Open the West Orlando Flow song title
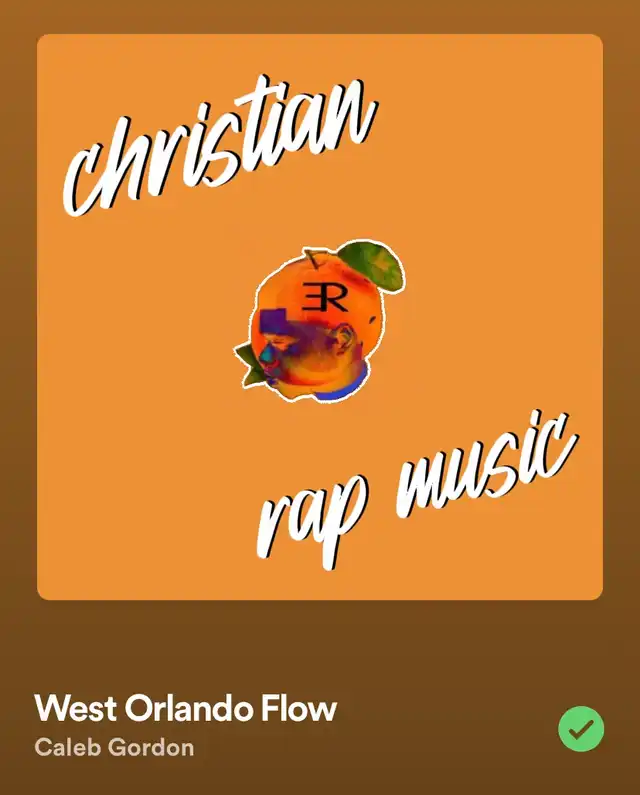Image resolution: width=640 pixels, height=795 pixels. pos(185,708)
